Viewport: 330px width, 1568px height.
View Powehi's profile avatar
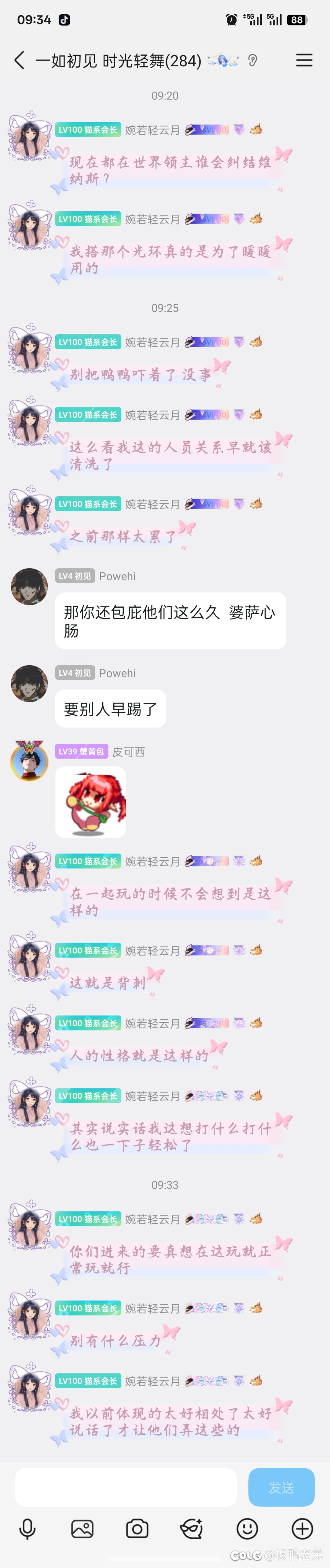click(x=29, y=587)
